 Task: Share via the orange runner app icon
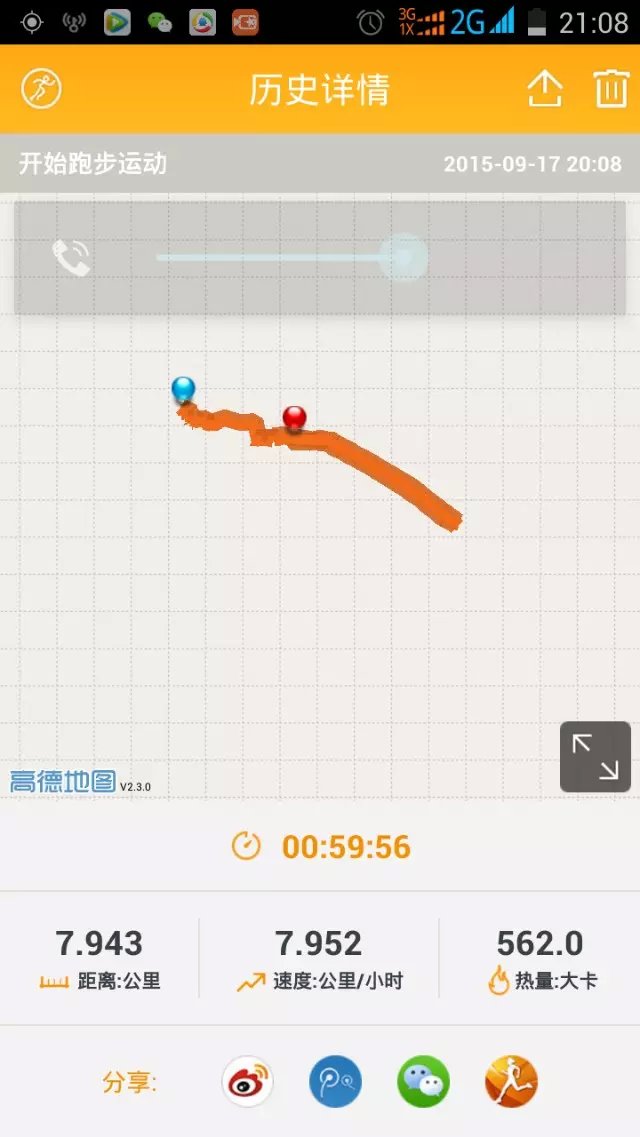pos(511,1081)
